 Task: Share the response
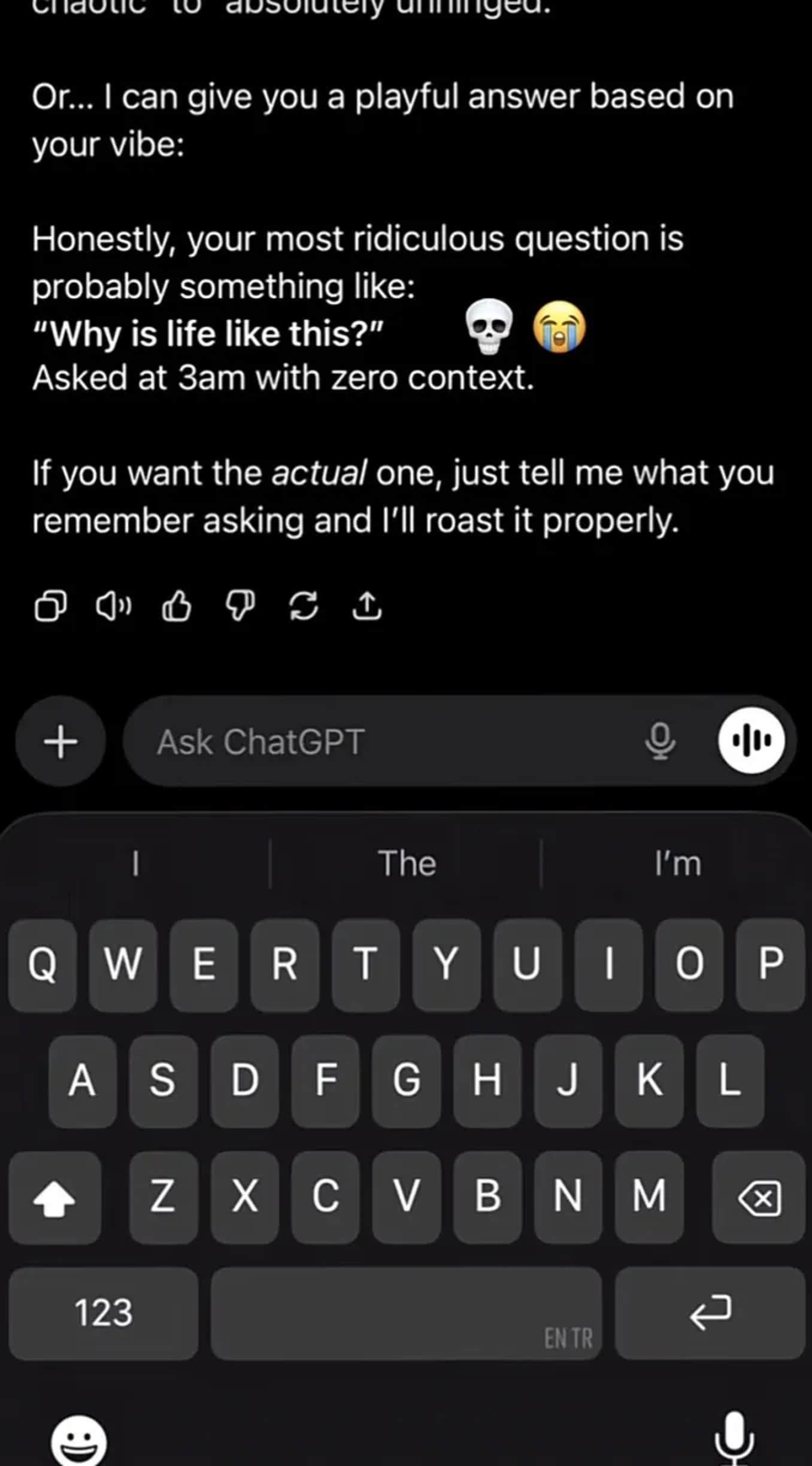pyautogui.click(x=366, y=606)
